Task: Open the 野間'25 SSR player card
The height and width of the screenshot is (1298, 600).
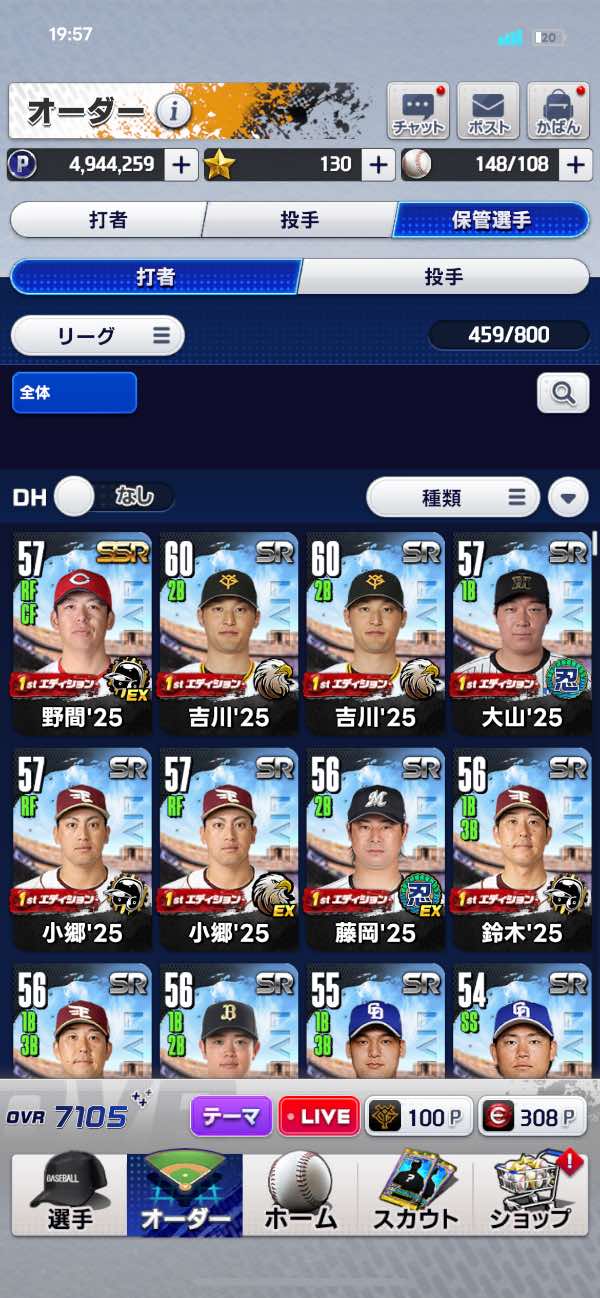Action: click(82, 633)
